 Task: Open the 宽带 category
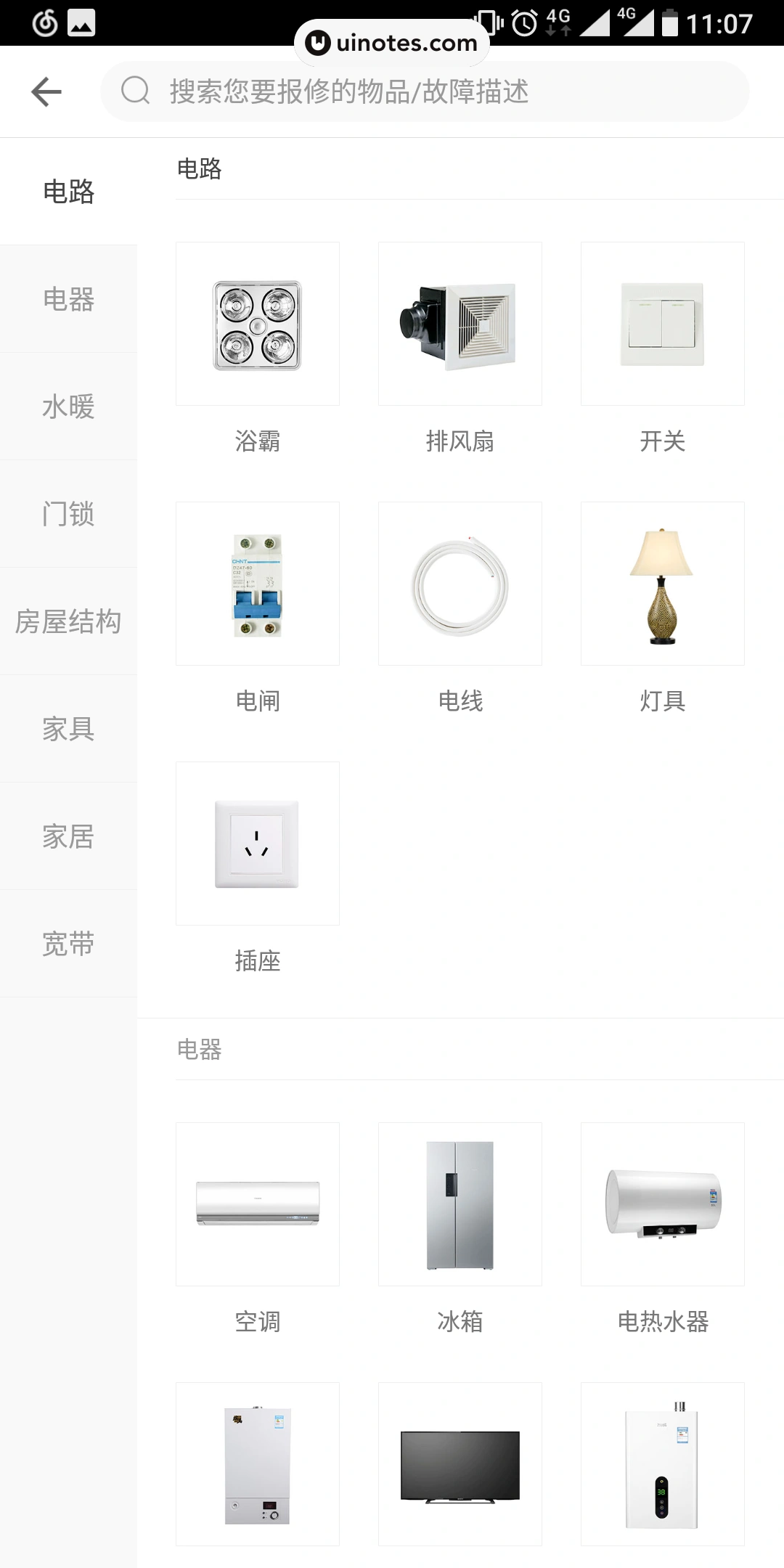click(x=68, y=944)
